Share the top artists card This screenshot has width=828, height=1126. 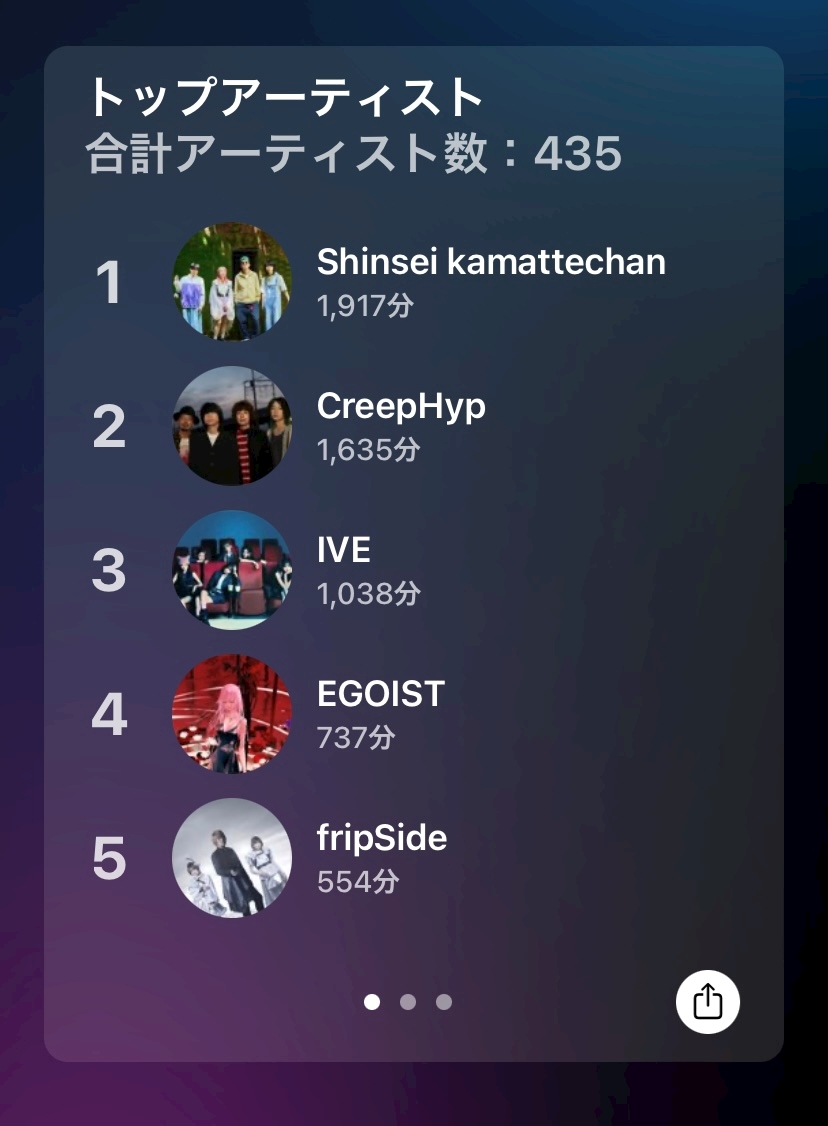click(x=707, y=1001)
